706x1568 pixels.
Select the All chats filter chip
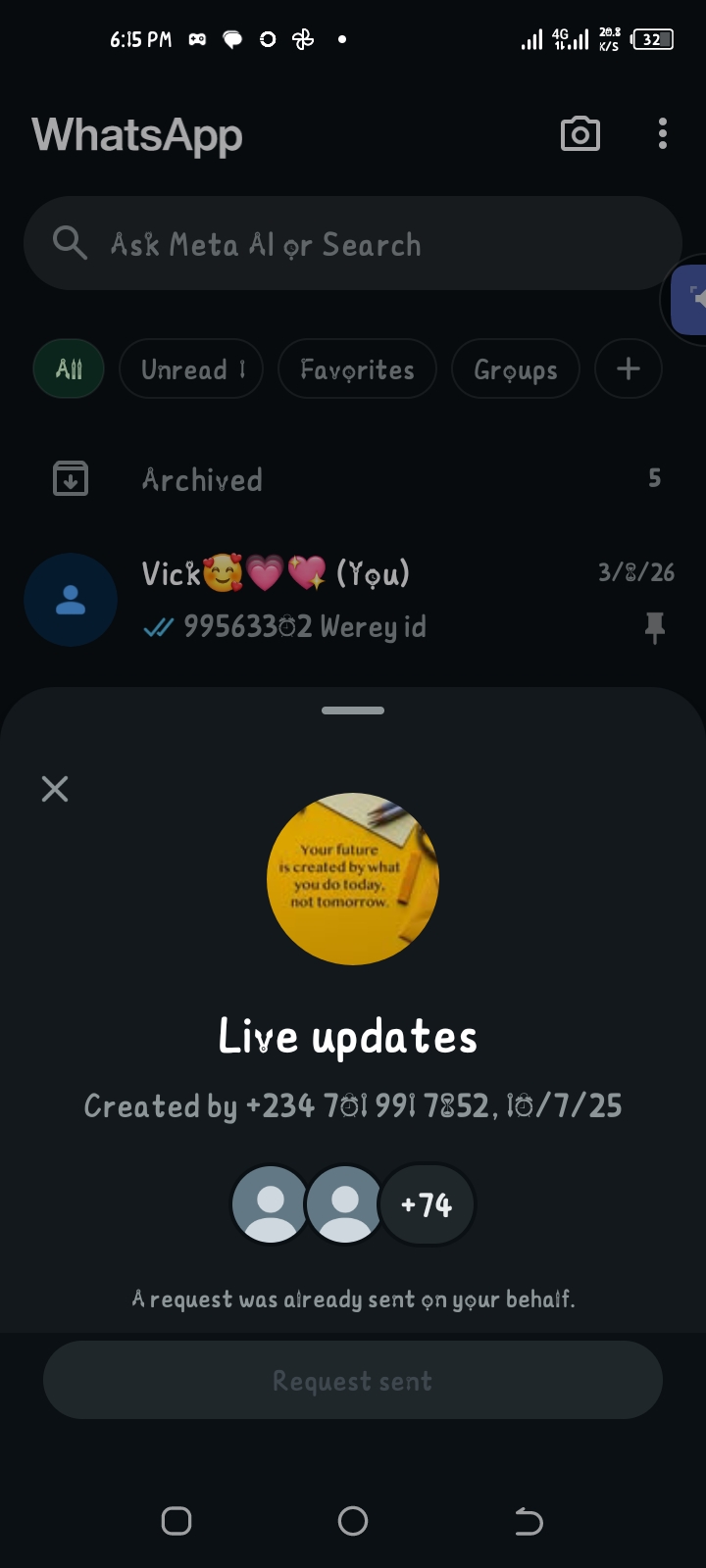tap(69, 369)
